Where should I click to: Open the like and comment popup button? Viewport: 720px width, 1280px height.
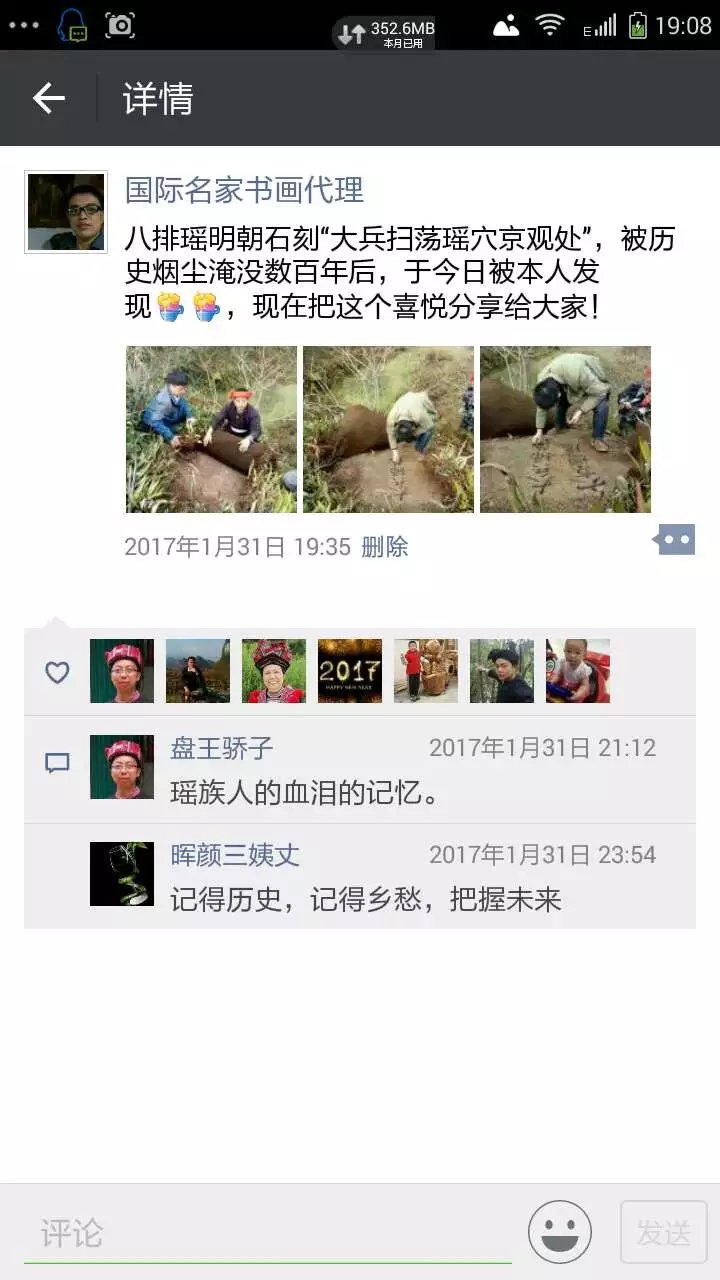(675, 540)
